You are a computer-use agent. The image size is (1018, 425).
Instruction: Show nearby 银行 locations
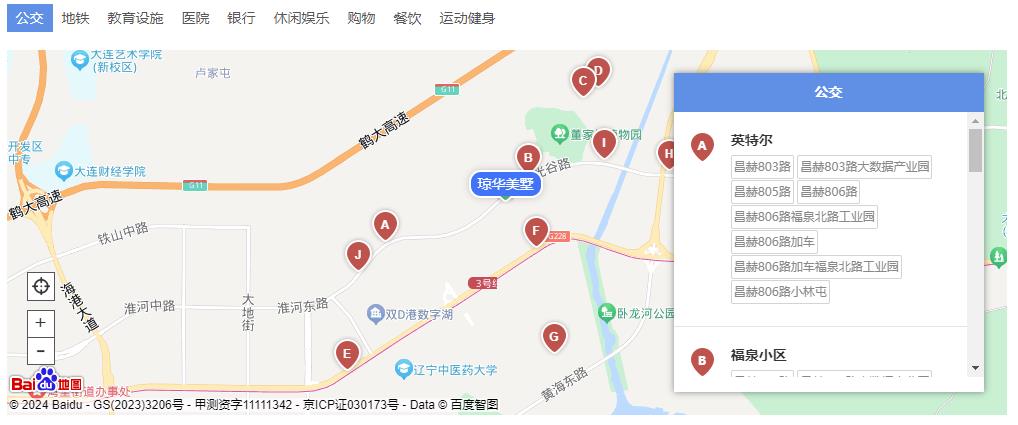[x=241, y=18]
